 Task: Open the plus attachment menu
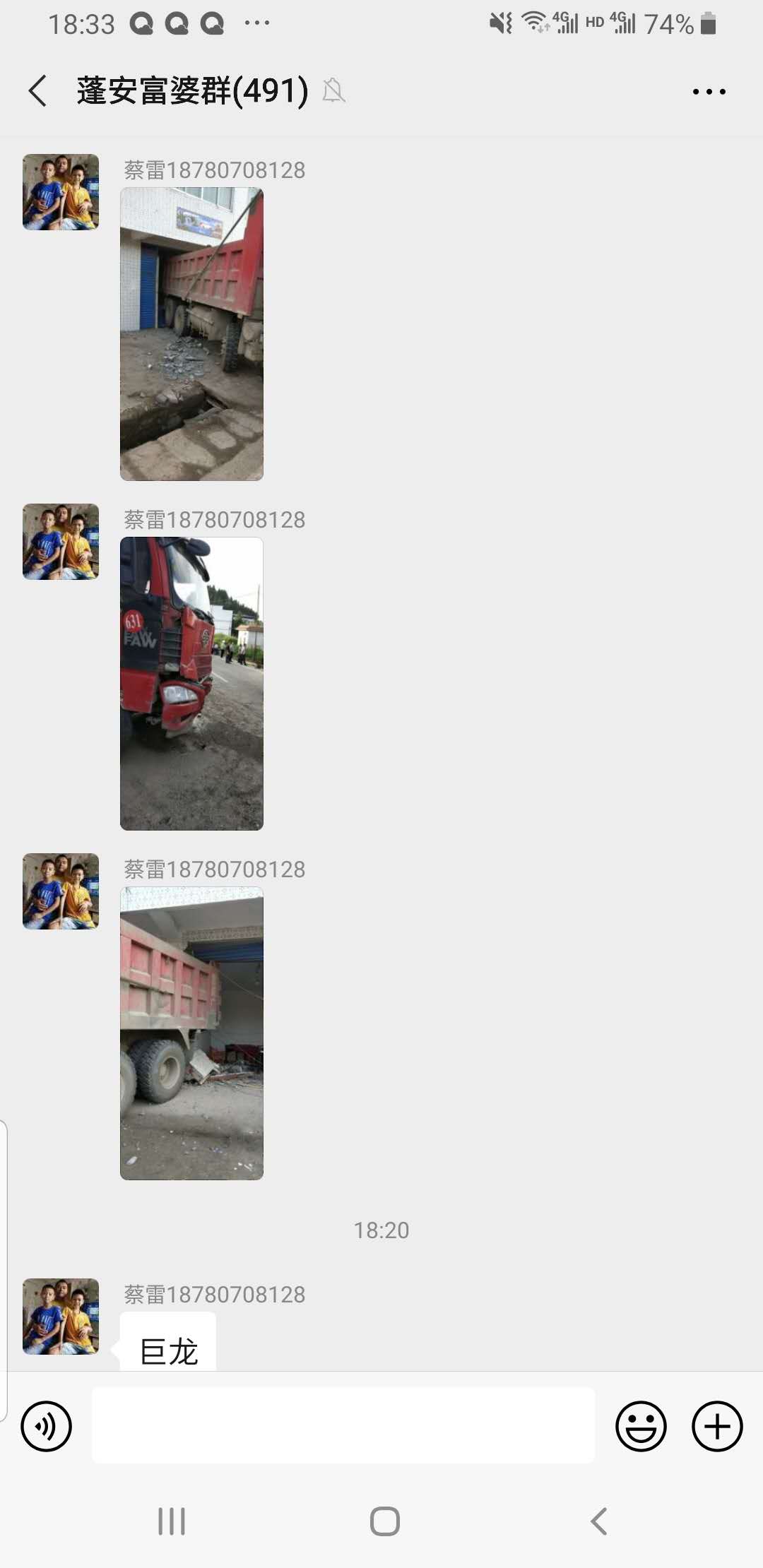point(716,1426)
